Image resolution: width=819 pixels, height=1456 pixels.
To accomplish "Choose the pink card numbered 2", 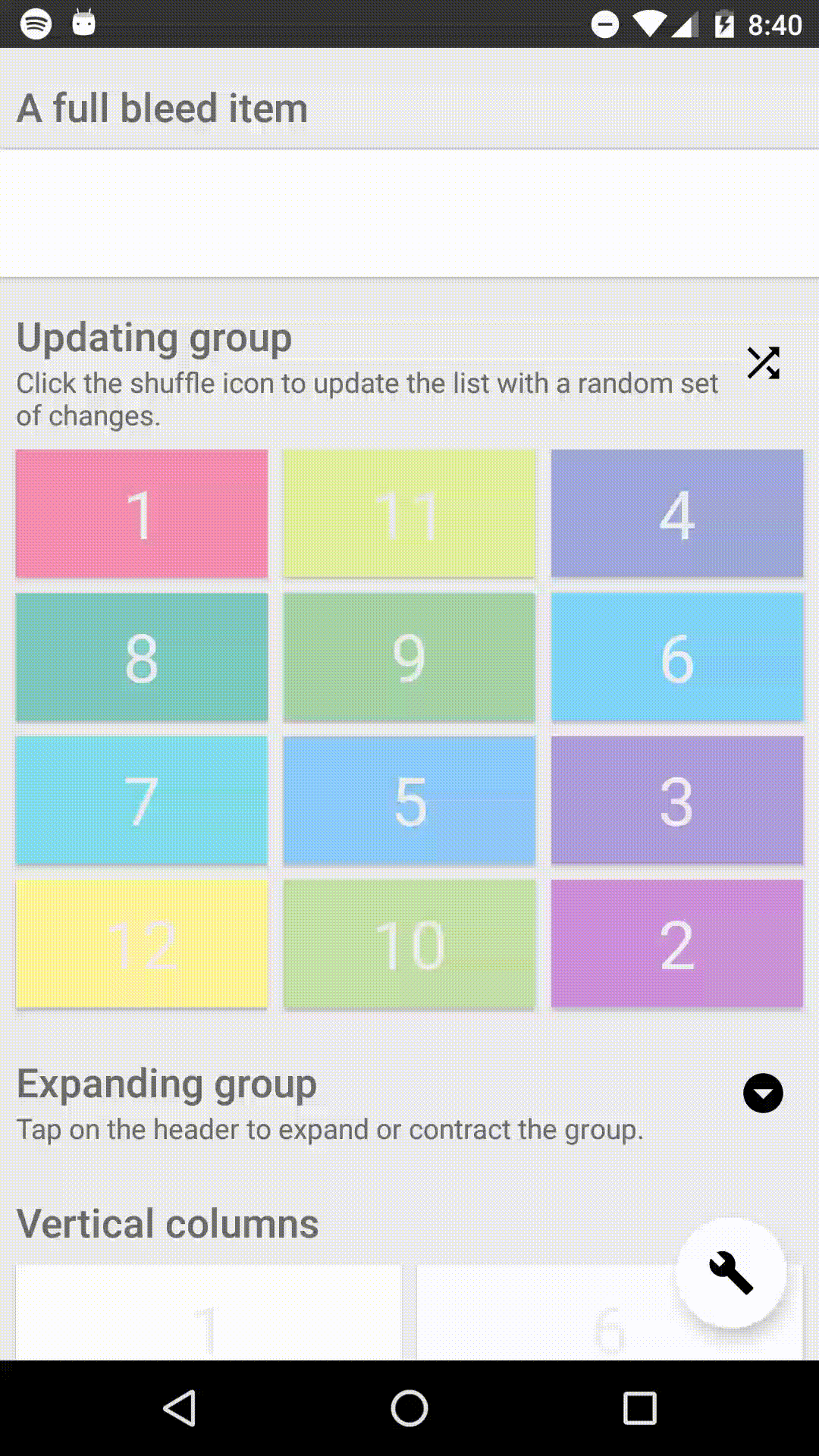I will 676,943.
